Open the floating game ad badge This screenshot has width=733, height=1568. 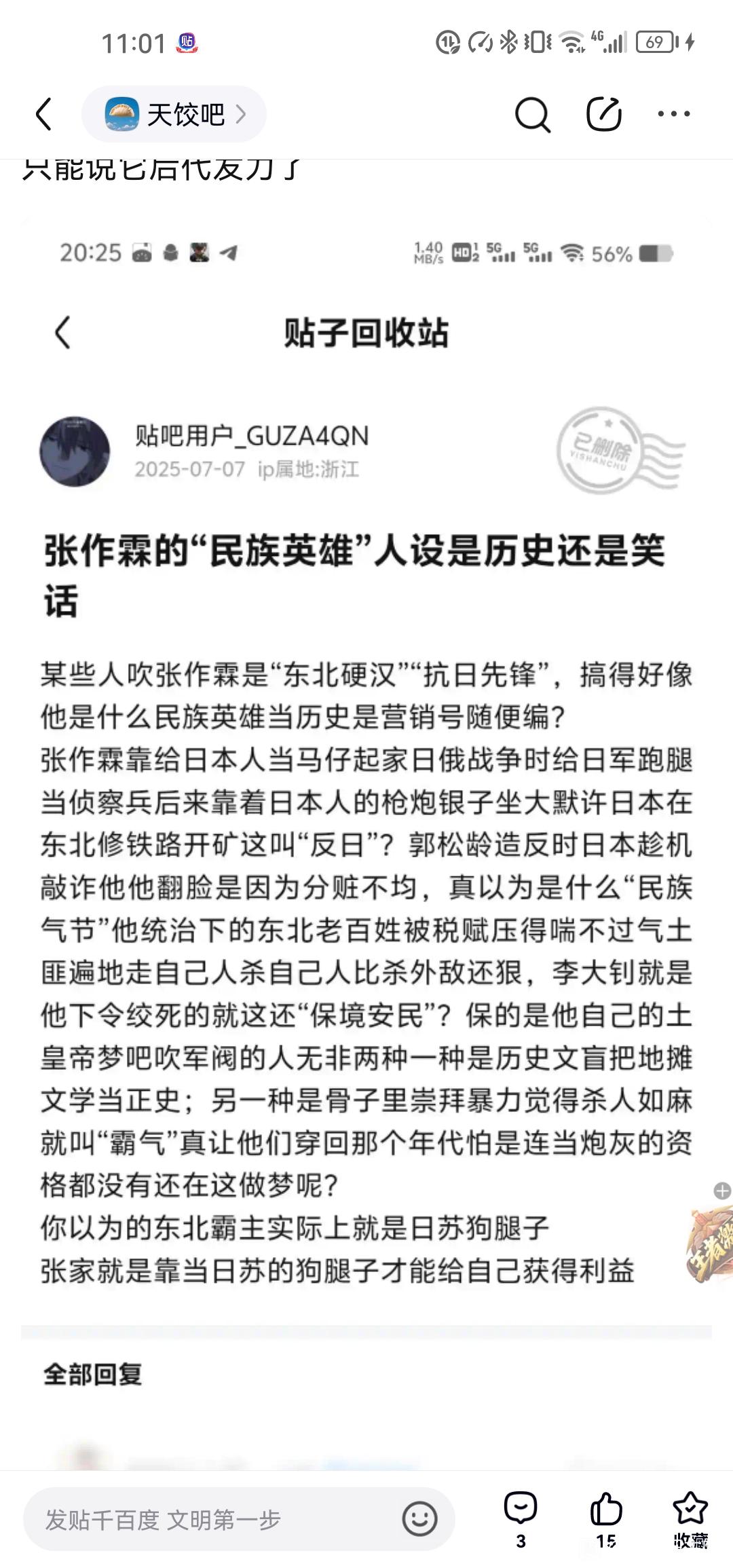coord(709,1244)
